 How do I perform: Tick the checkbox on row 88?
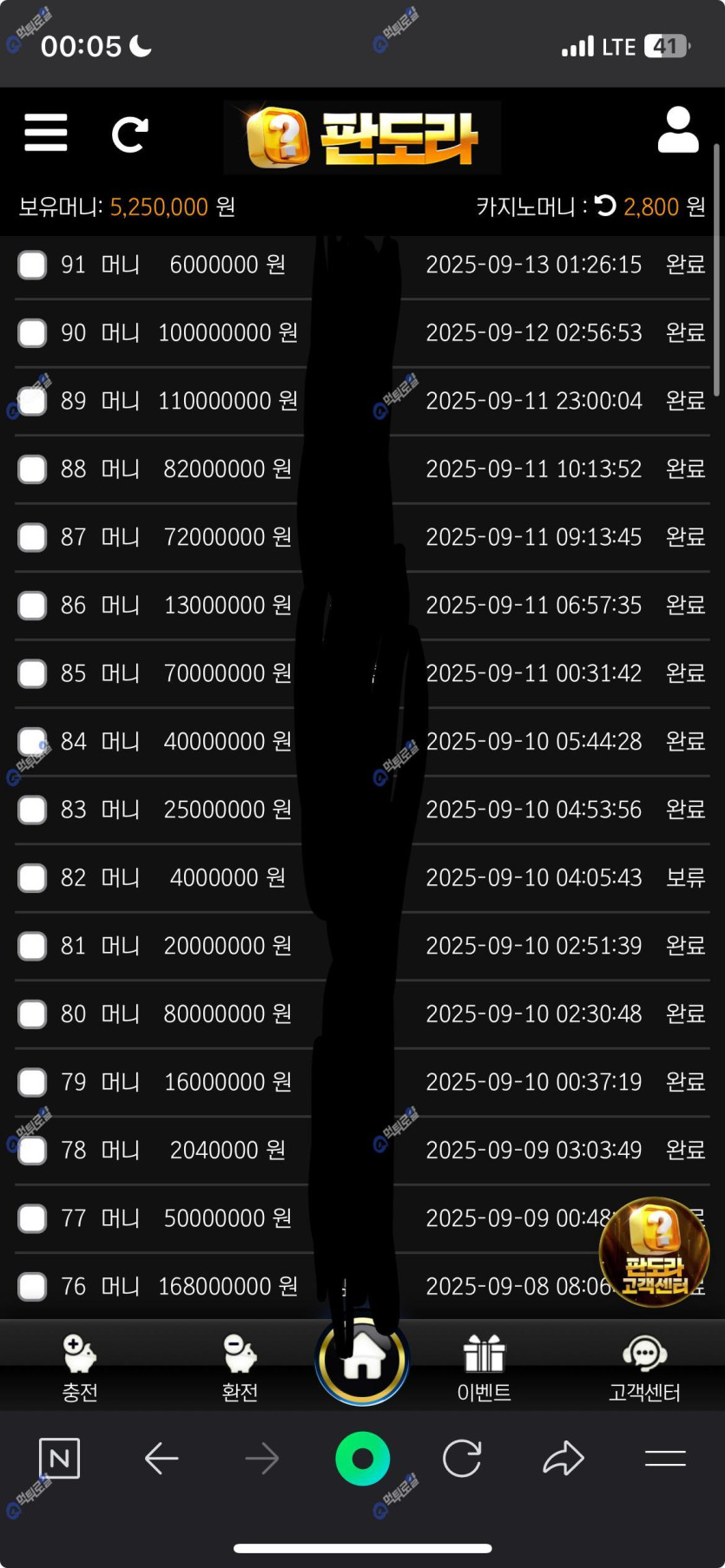[x=33, y=469]
